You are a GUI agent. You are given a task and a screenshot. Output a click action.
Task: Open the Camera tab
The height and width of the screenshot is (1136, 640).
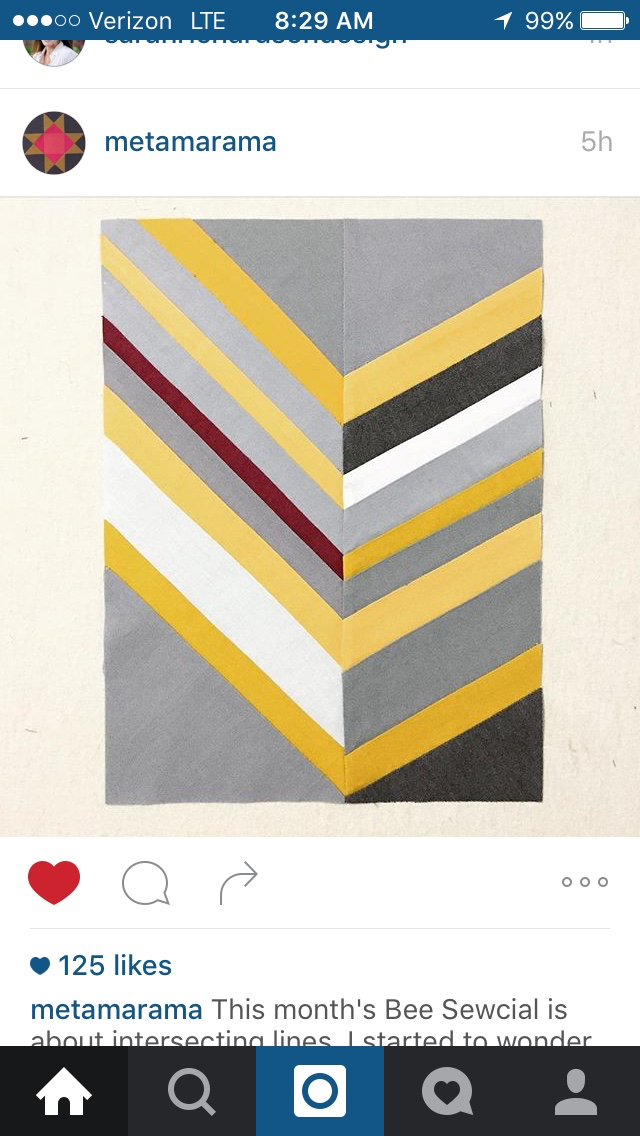[x=320, y=1091]
